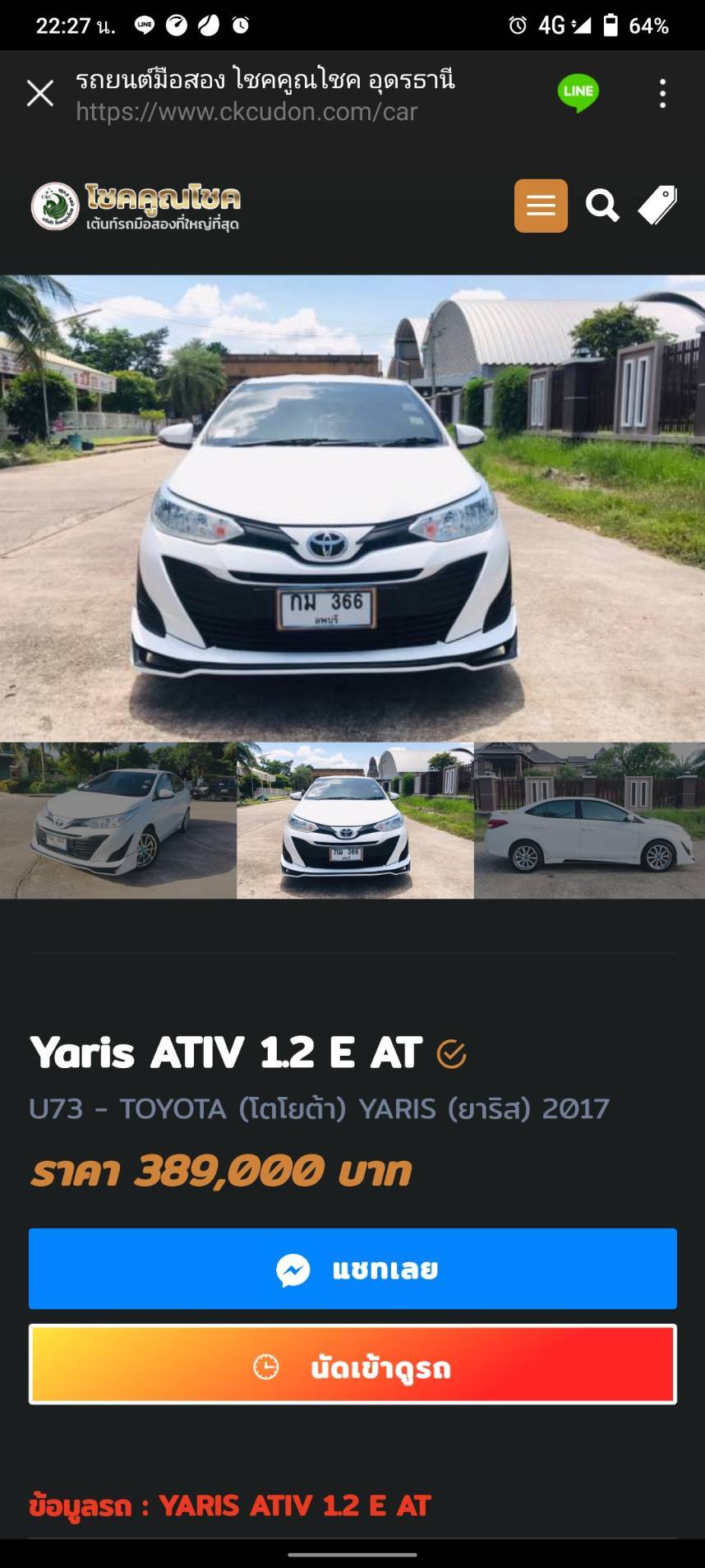View the main front photo of the Yaris
Image resolution: width=705 pixels, height=1568 pixels.
(352, 507)
